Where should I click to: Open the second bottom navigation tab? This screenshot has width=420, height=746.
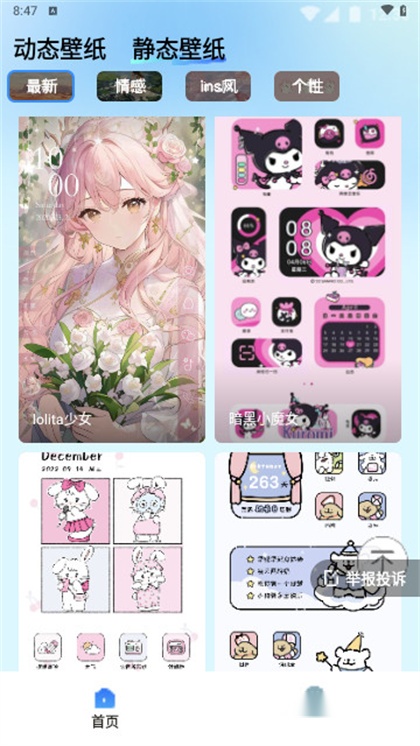tap(314, 701)
